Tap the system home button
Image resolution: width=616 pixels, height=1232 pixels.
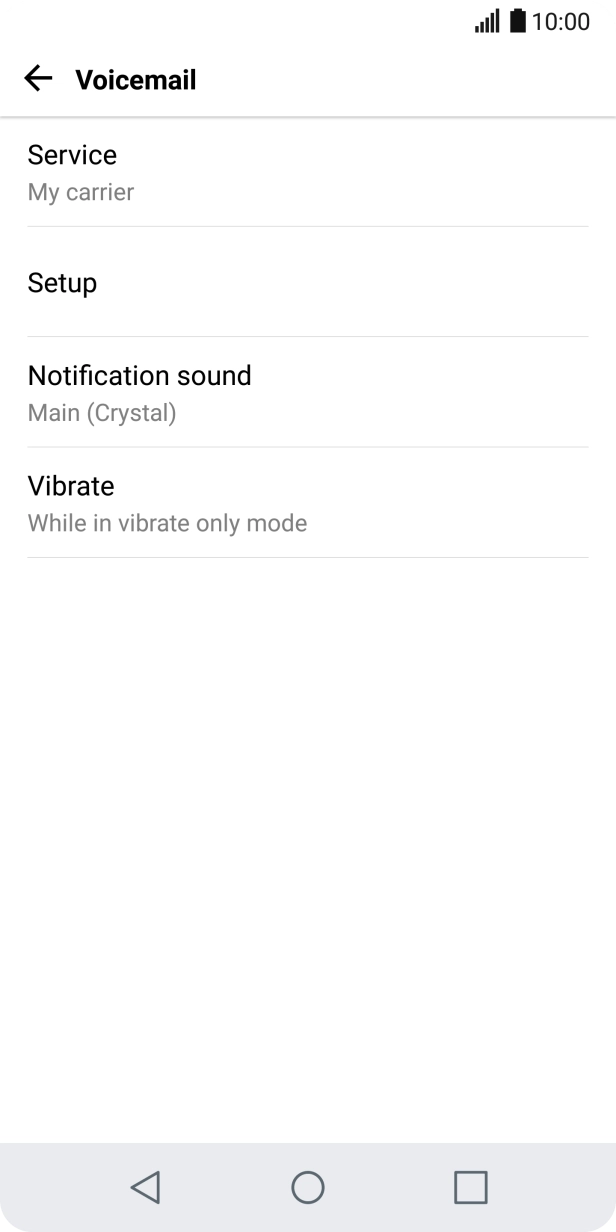pos(307,1187)
